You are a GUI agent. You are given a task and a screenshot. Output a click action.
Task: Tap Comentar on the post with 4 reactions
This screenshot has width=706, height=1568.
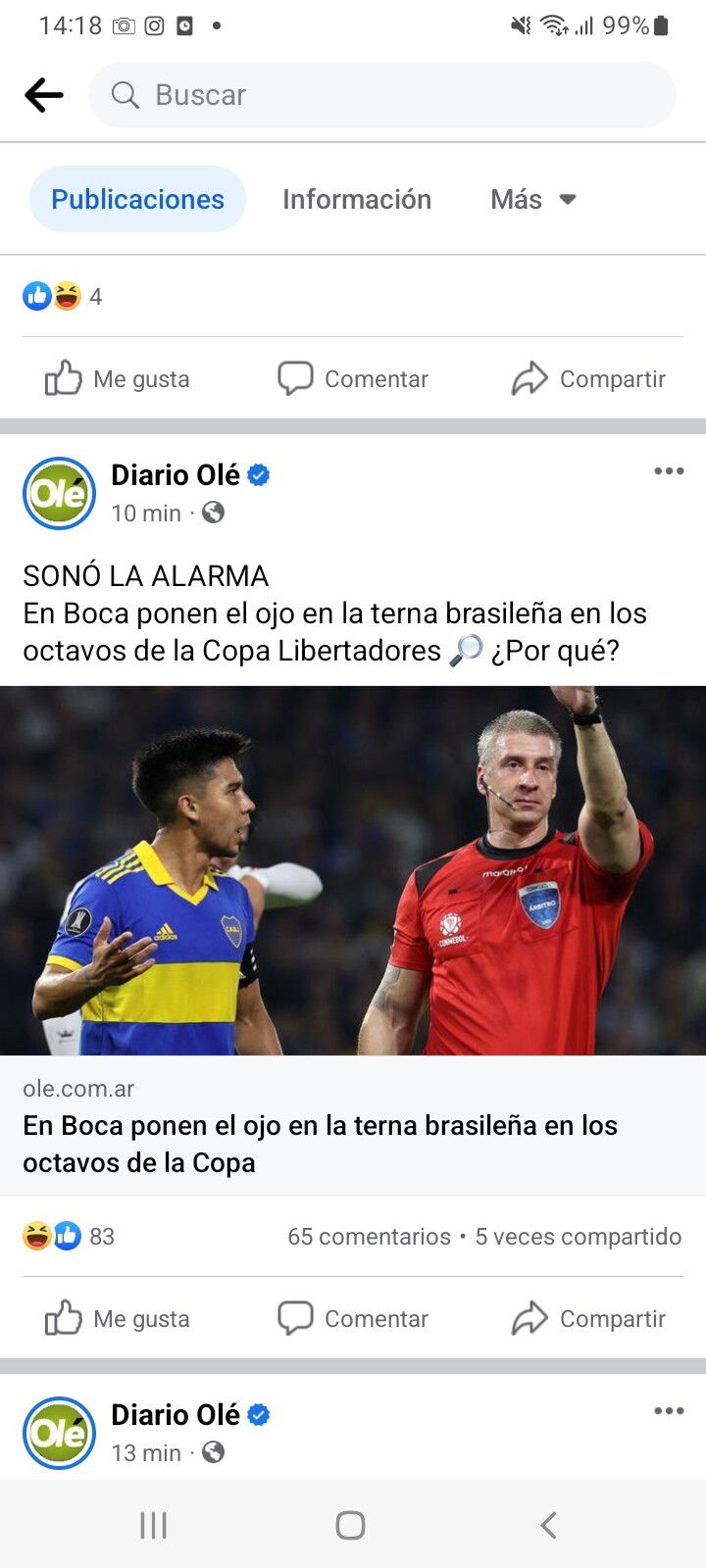(x=353, y=378)
